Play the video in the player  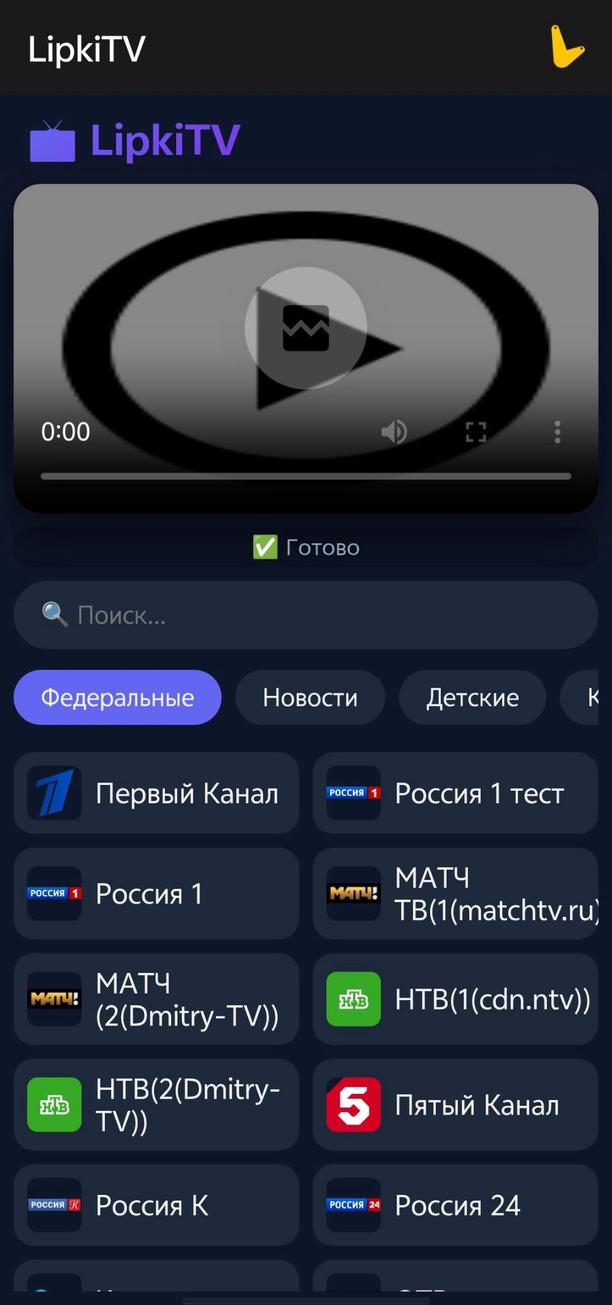pos(306,328)
